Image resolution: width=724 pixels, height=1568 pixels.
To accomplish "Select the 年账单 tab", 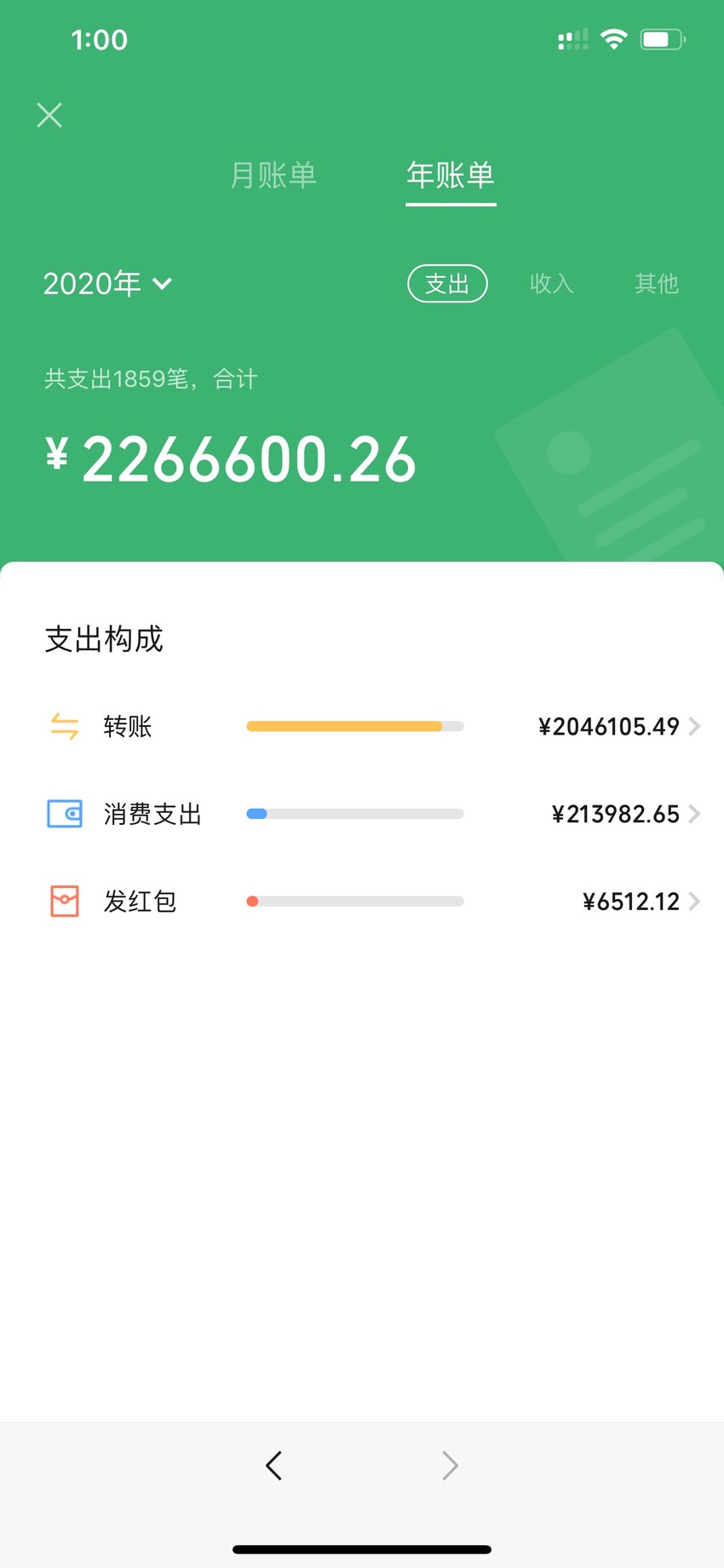I will click(451, 175).
